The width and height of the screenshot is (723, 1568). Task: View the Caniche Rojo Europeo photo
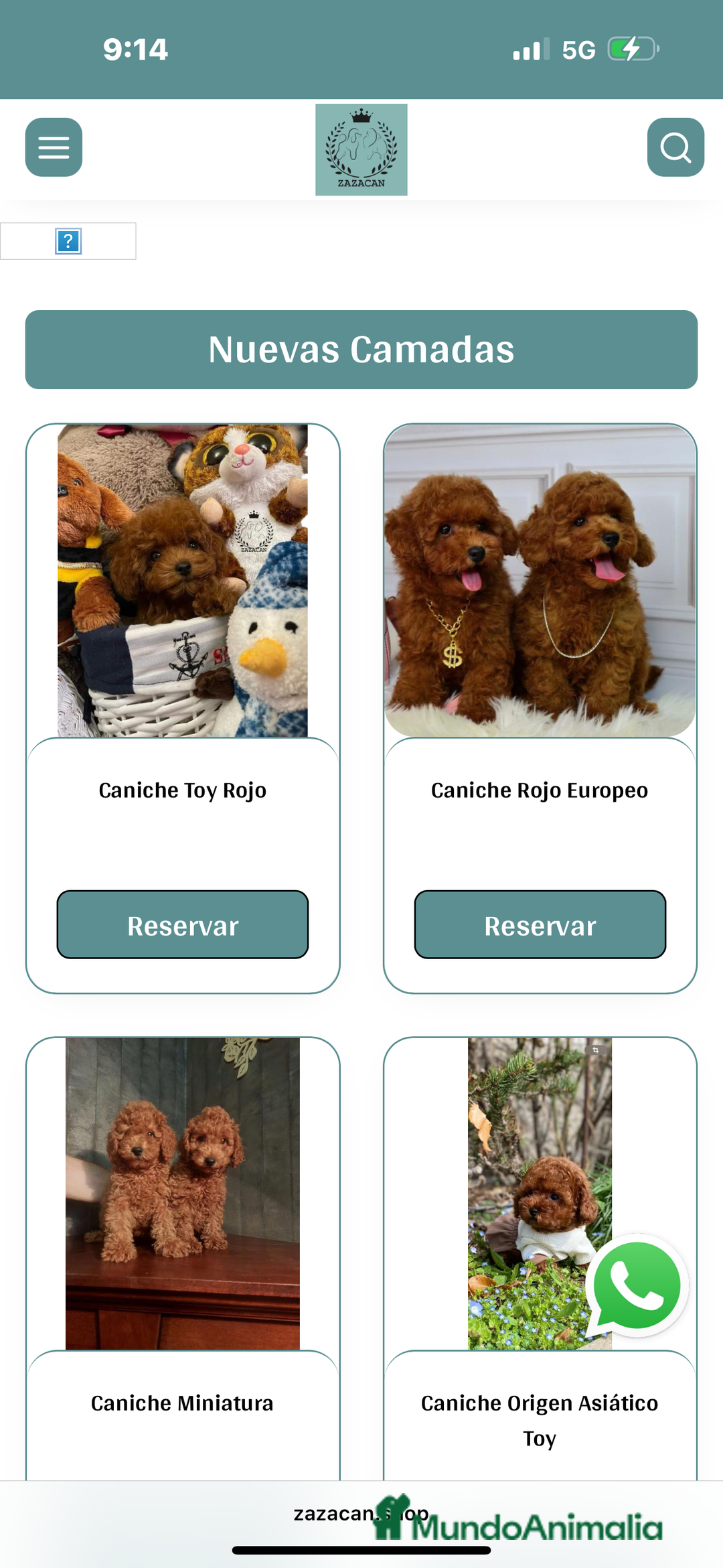point(540,581)
